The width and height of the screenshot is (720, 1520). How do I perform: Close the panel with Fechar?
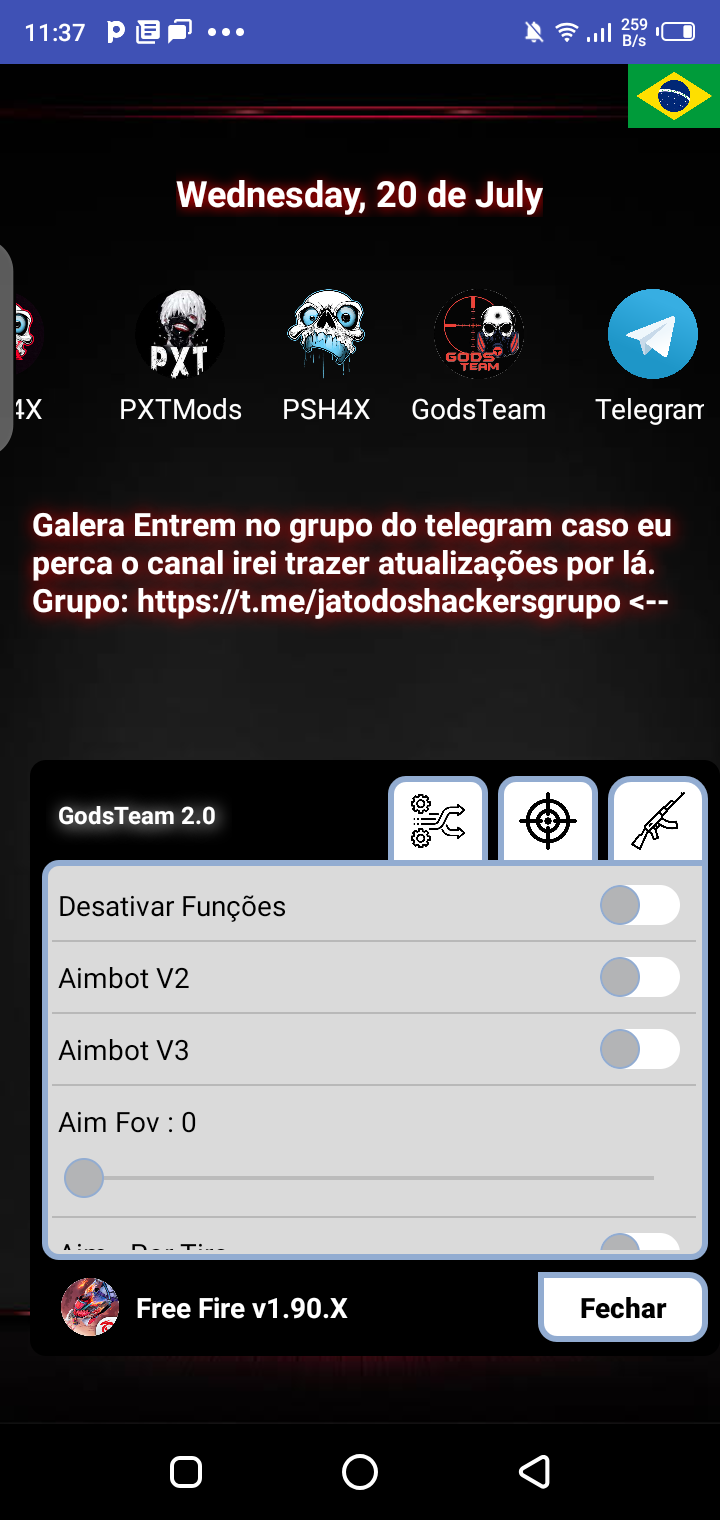pyautogui.click(x=623, y=1308)
